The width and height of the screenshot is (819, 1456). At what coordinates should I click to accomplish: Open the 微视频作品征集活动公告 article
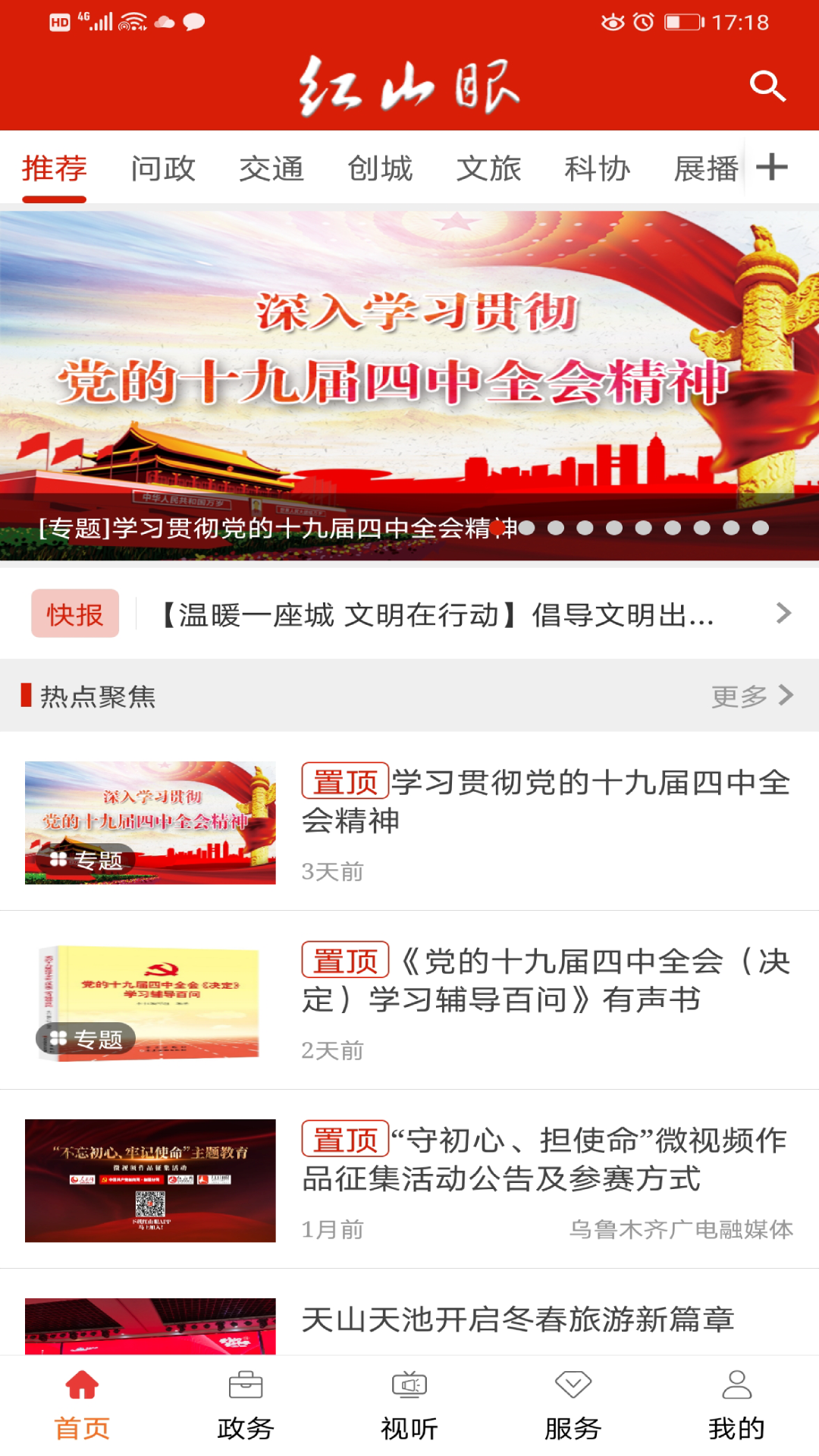click(544, 1159)
